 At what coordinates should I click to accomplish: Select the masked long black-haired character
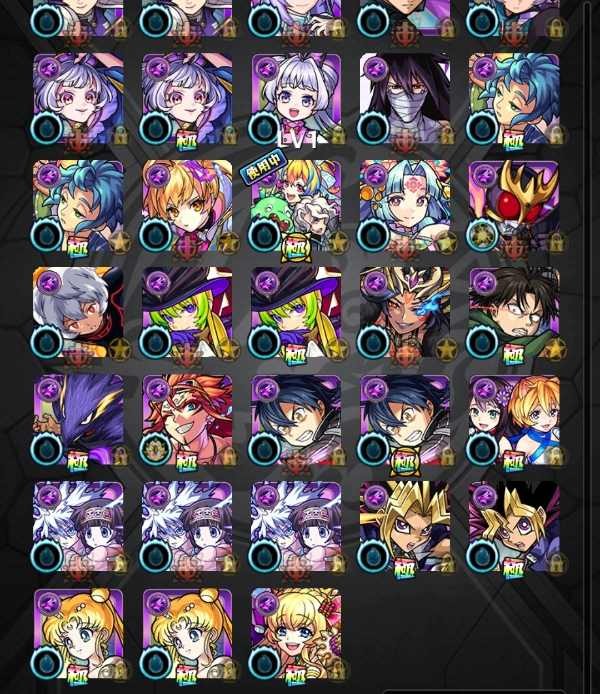[405, 100]
